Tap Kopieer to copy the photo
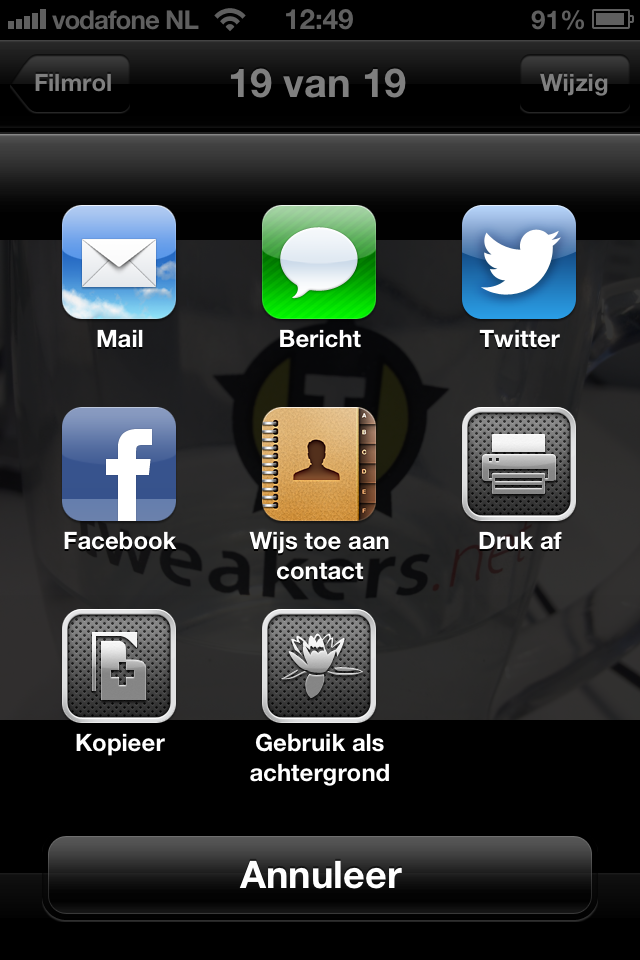Viewport: 640px width, 960px height. [119, 666]
